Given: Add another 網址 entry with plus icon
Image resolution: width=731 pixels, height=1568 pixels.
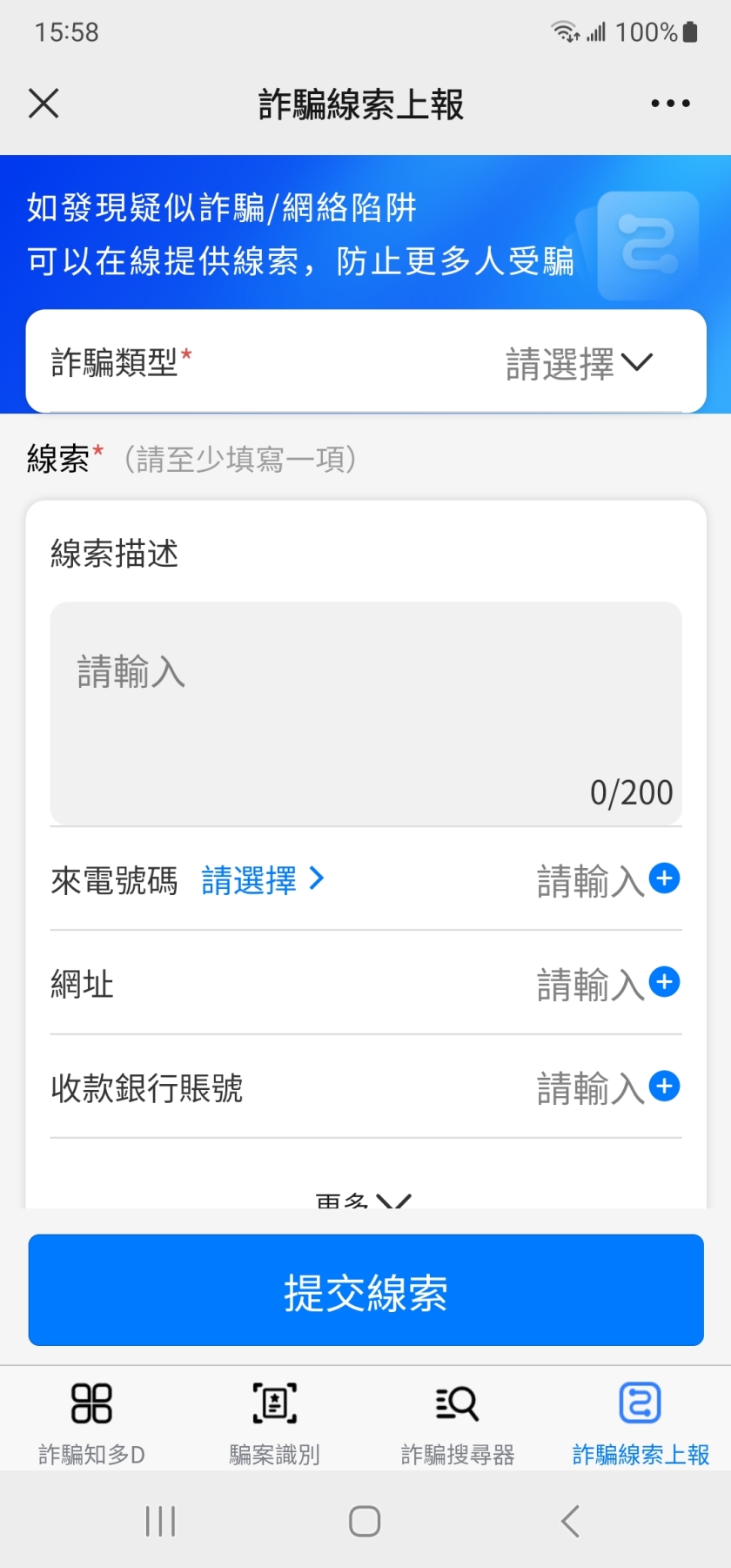Looking at the screenshot, I should (665, 982).
